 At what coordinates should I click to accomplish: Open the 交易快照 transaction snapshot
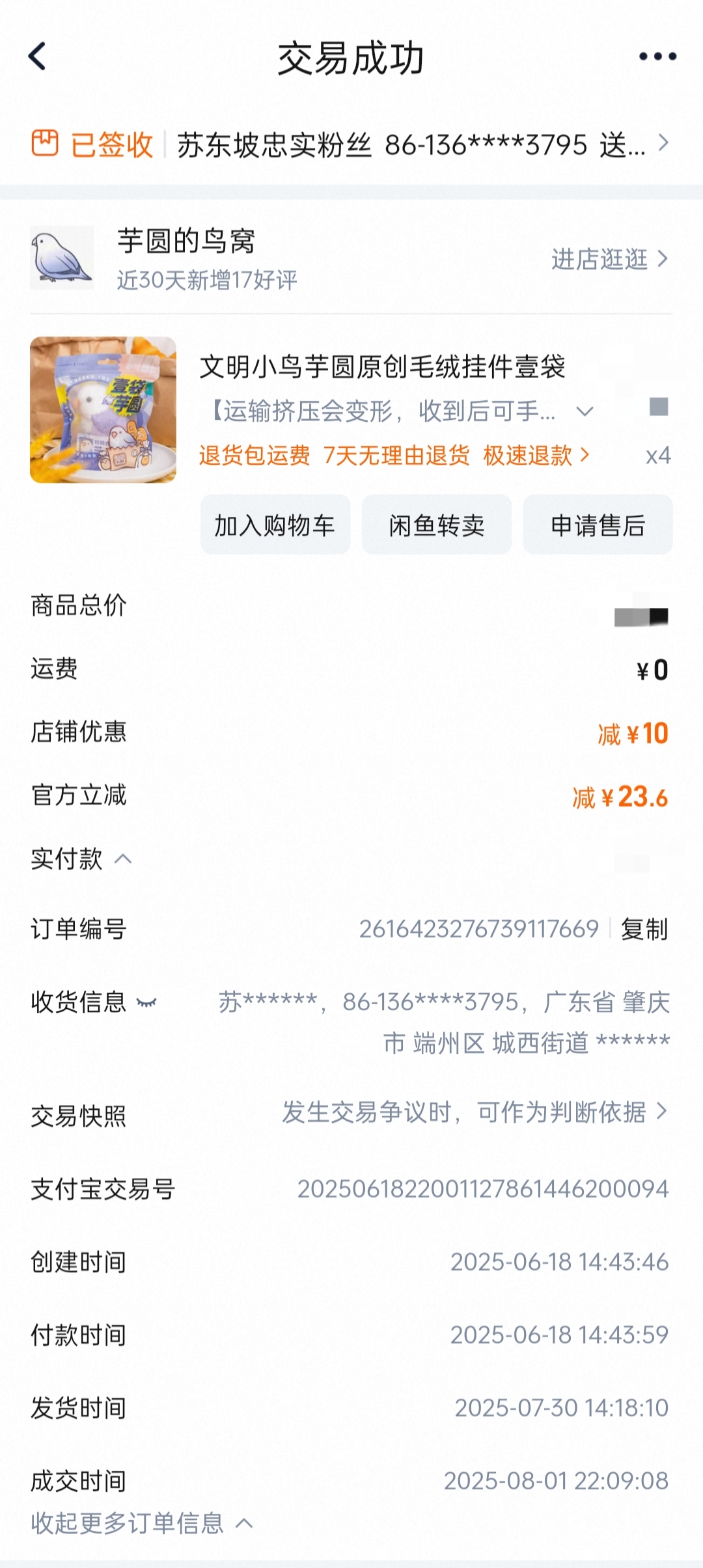point(474,1112)
